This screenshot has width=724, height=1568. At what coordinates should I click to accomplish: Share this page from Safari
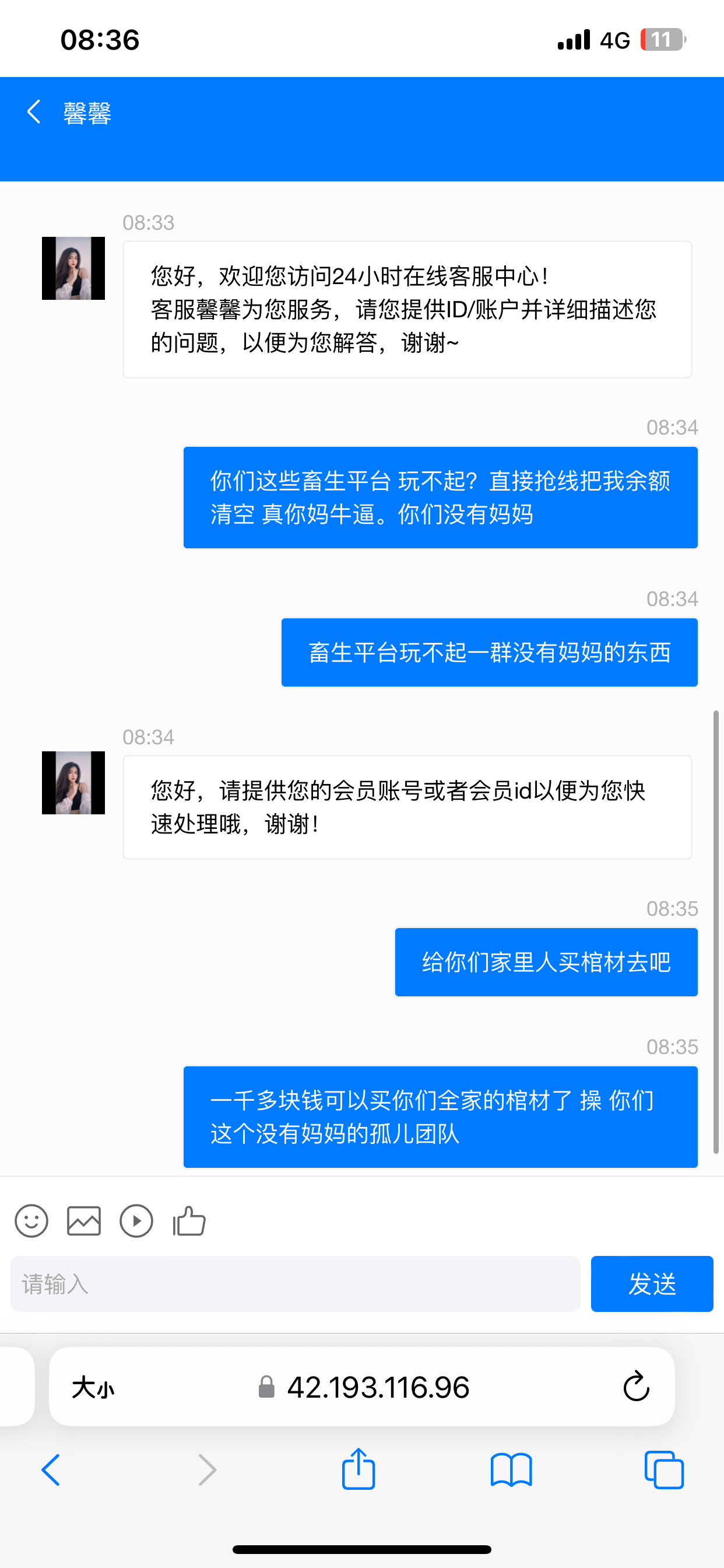359,1469
